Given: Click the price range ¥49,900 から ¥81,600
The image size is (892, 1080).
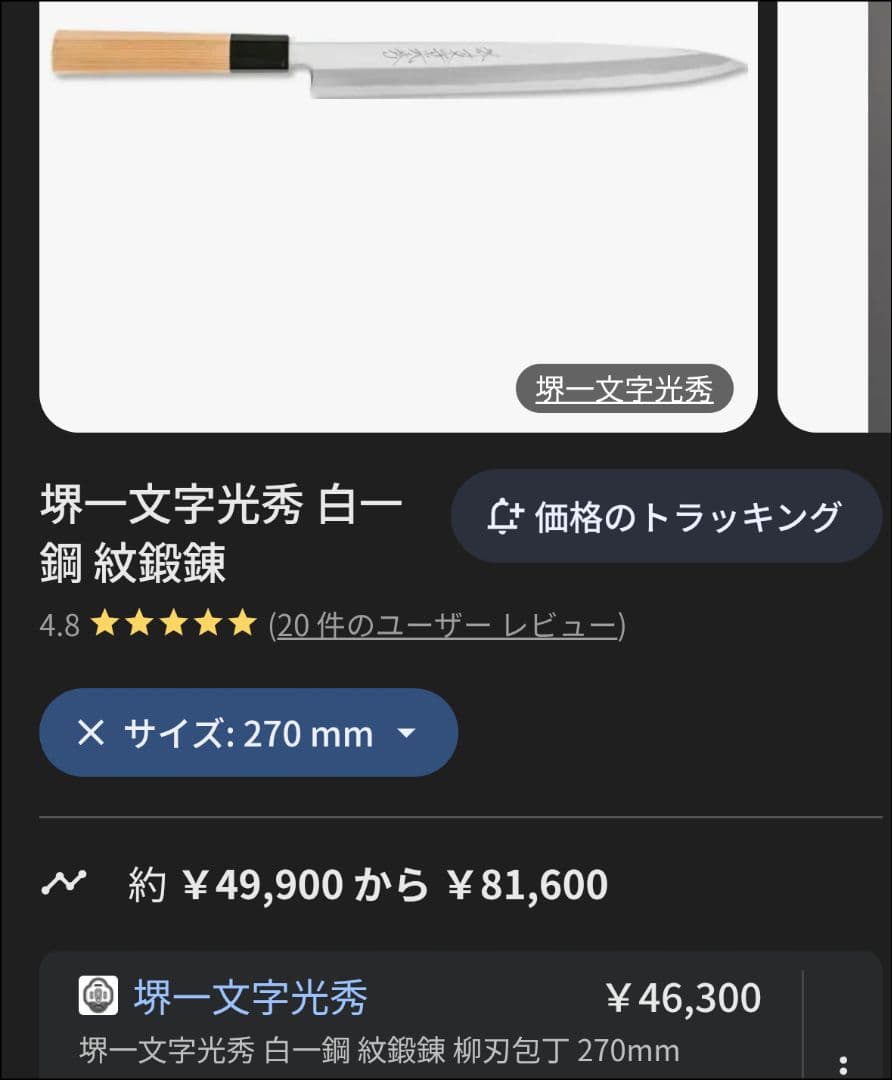Looking at the screenshot, I should pyautogui.click(x=360, y=882).
